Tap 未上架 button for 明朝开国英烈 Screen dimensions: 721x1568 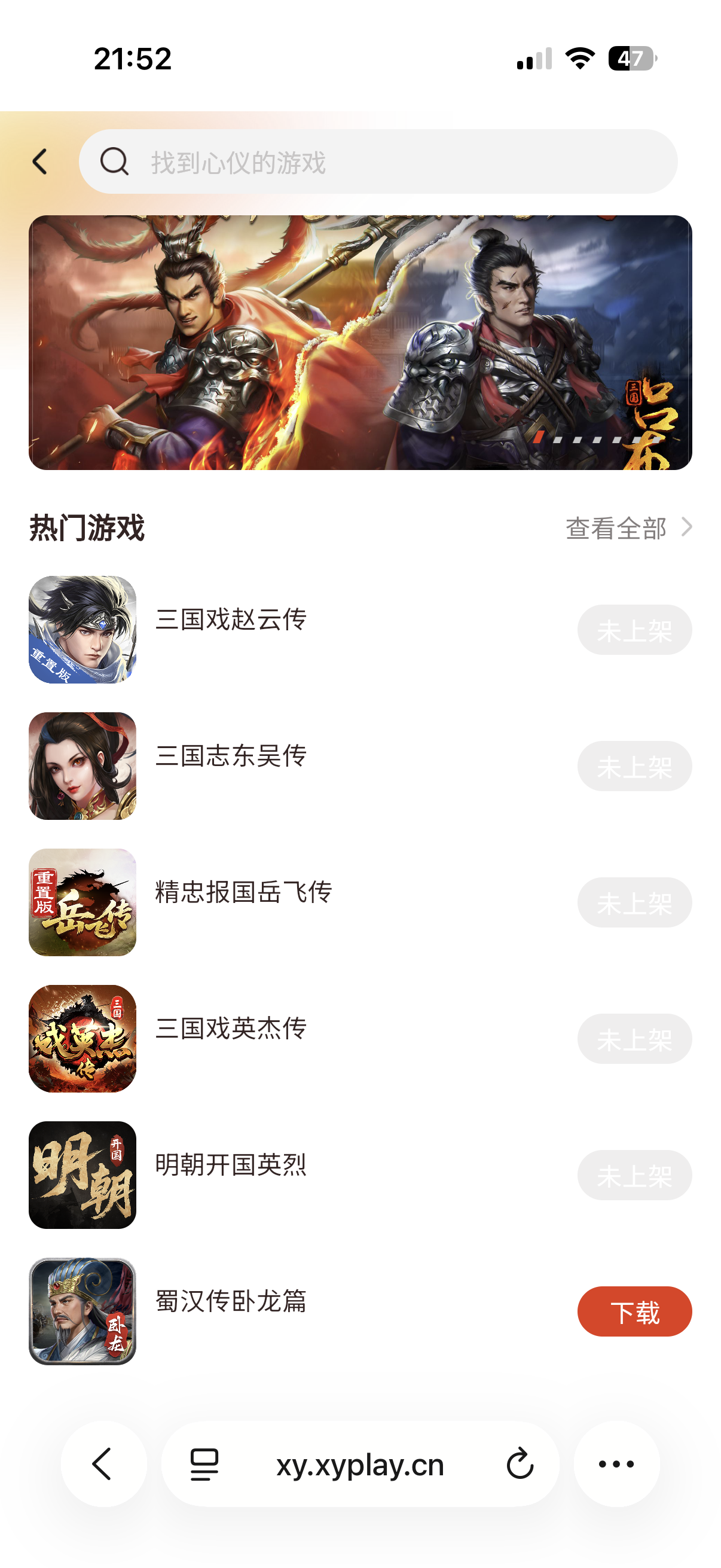point(634,1176)
